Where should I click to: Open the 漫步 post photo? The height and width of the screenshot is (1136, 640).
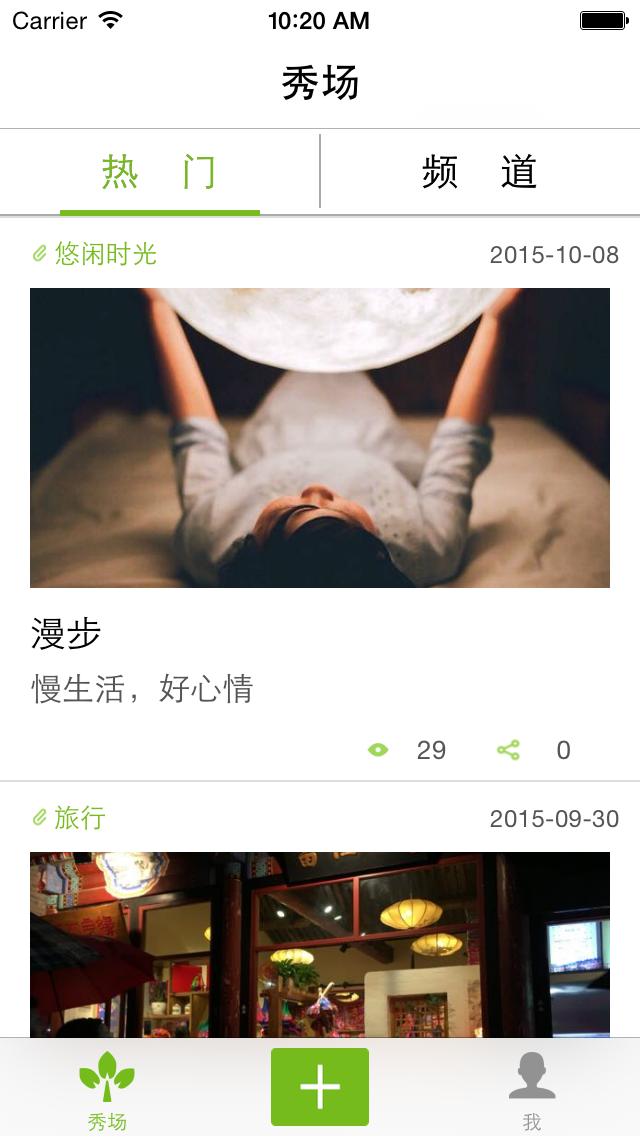320,438
